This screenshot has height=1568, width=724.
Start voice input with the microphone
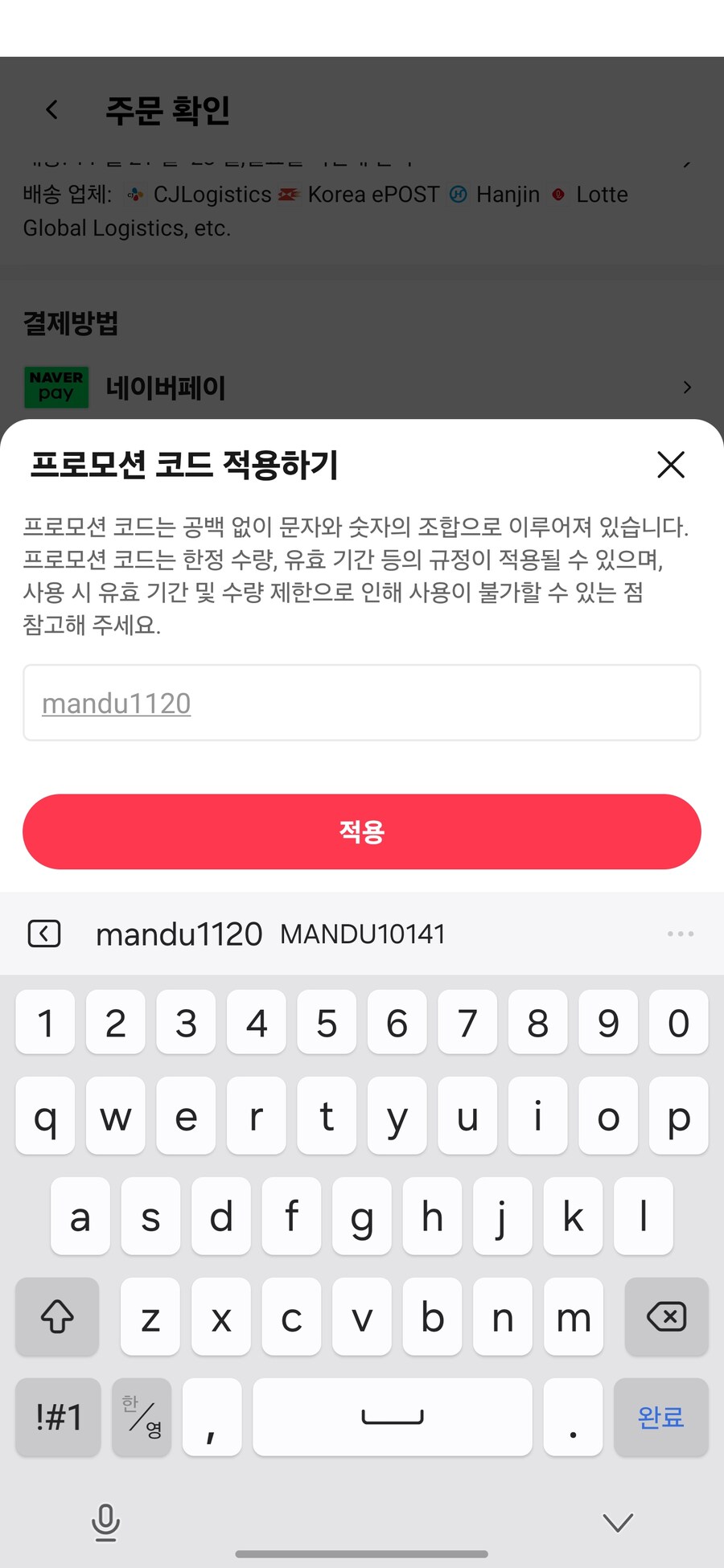click(x=105, y=1522)
